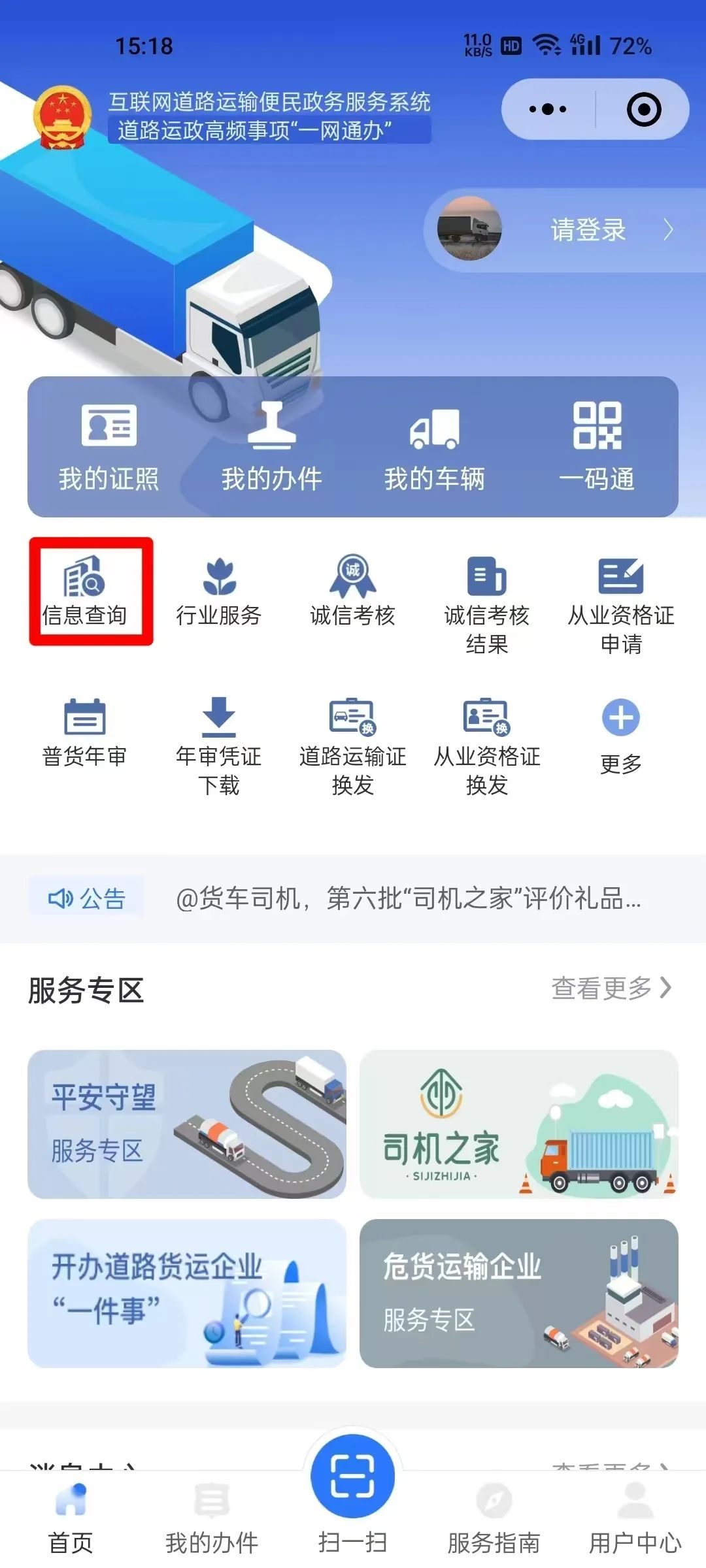Open the 平安守望 服务专区 card
The width and height of the screenshot is (706, 1568).
187,1124
